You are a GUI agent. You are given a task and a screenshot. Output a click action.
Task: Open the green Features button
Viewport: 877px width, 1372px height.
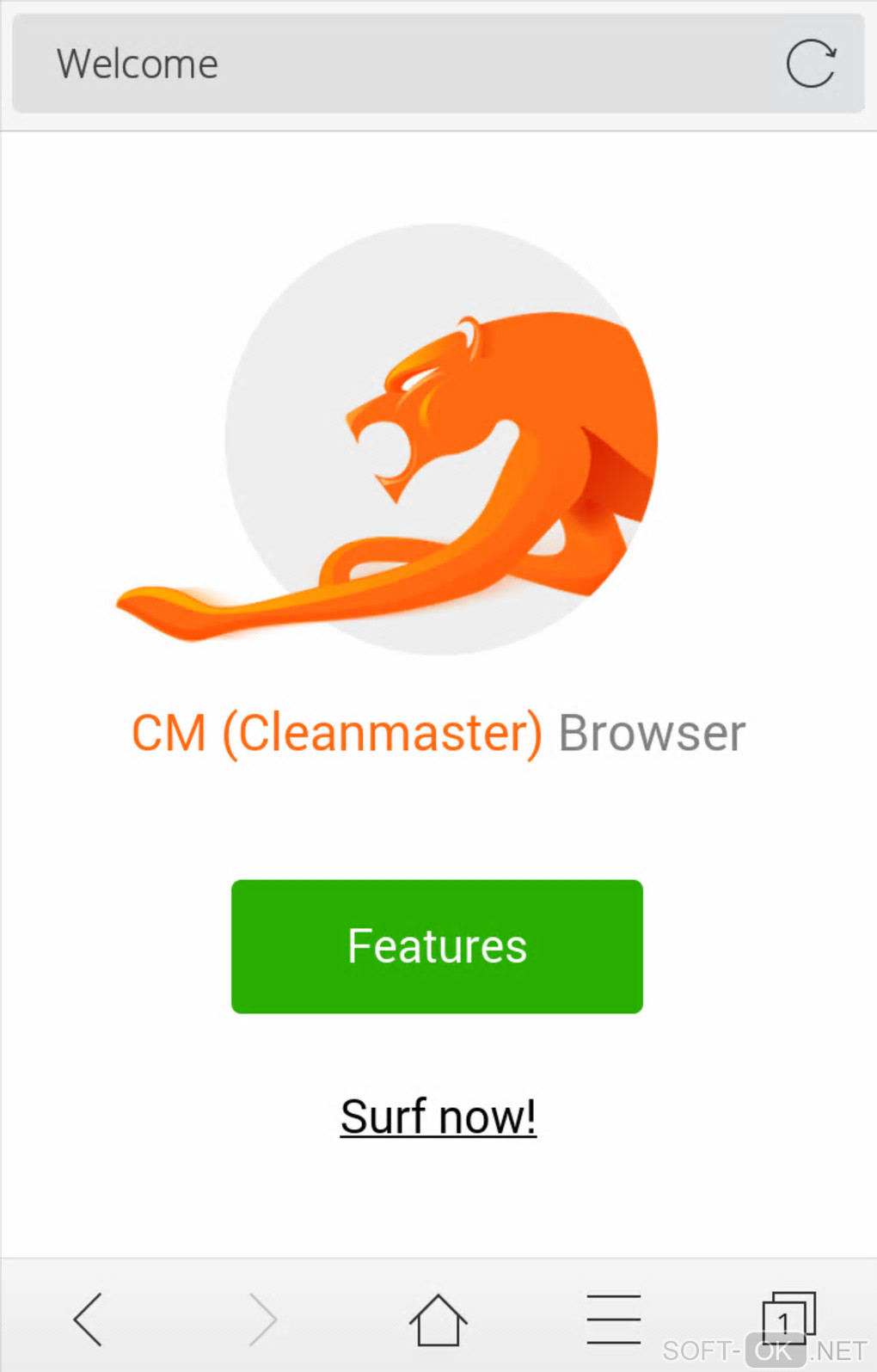click(x=437, y=946)
